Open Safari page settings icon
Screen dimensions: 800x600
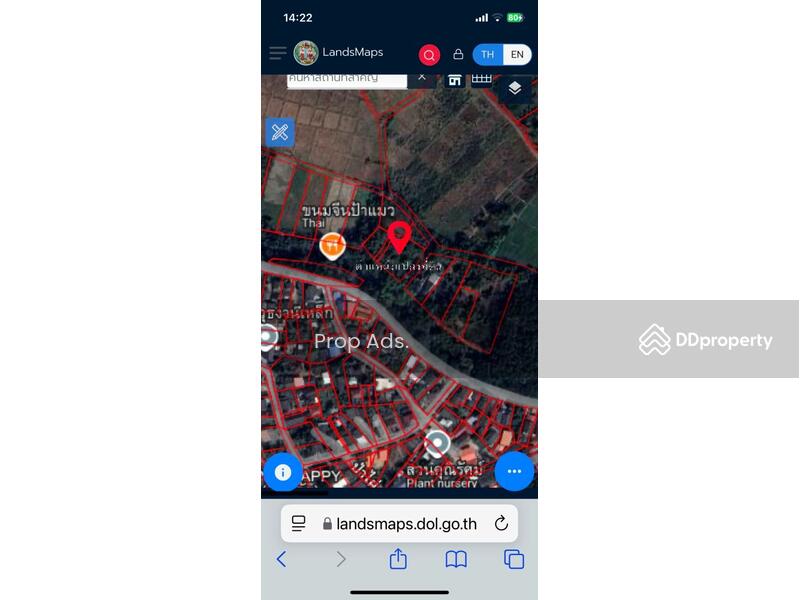298,523
